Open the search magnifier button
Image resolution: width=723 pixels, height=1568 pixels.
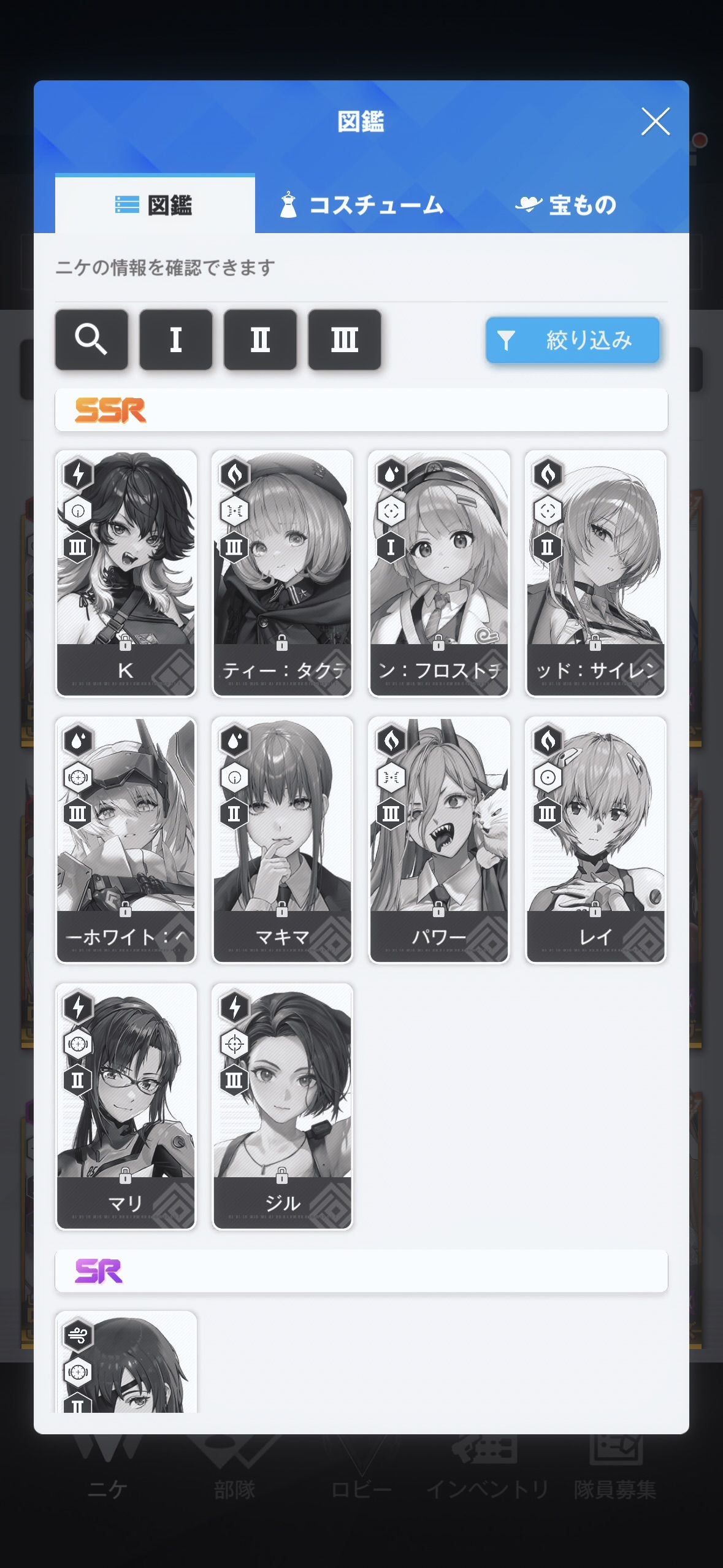click(91, 339)
